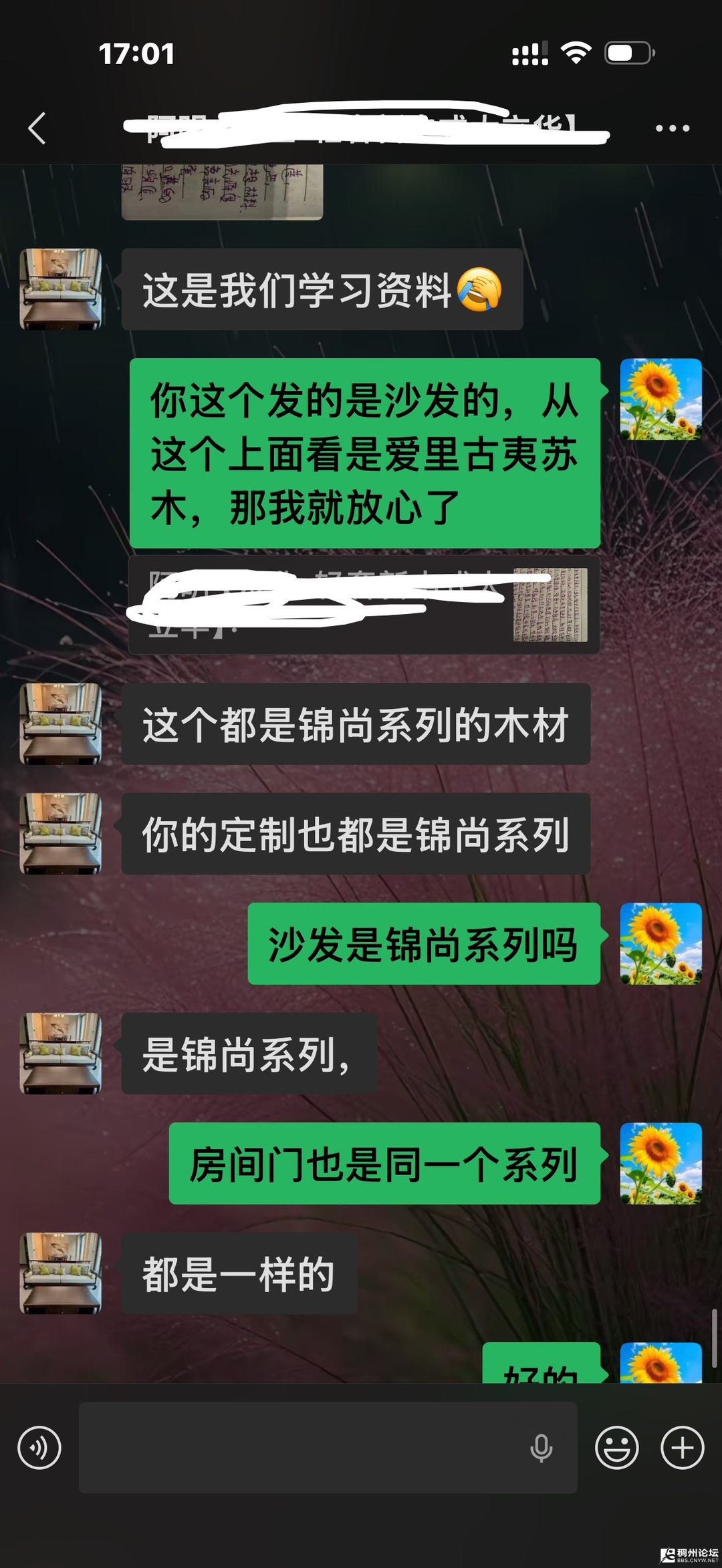Open the chat info three-dot menu
Image resolution: width=722 pixels, height=1568 pixels.
[672, 128]
